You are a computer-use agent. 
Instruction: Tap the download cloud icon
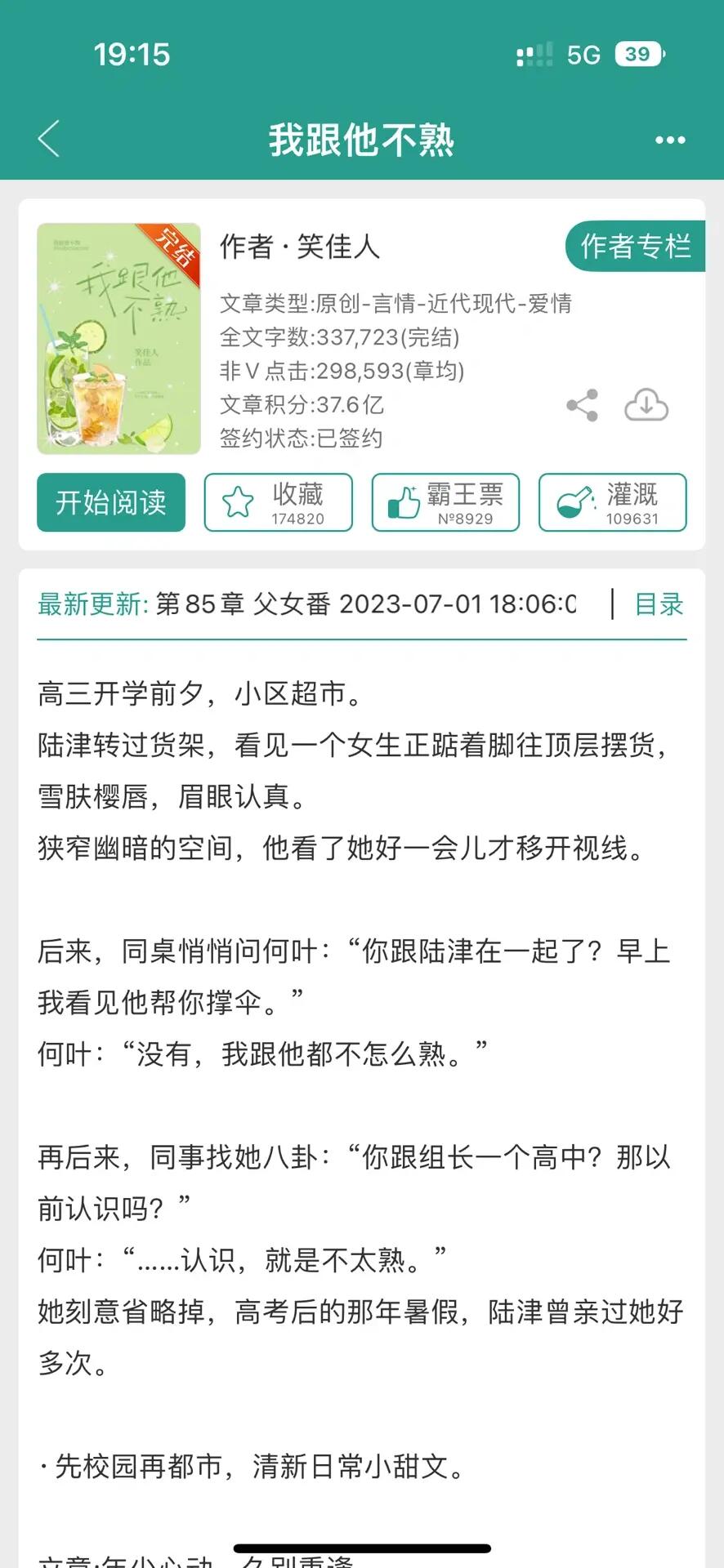(x=646, y=404)
